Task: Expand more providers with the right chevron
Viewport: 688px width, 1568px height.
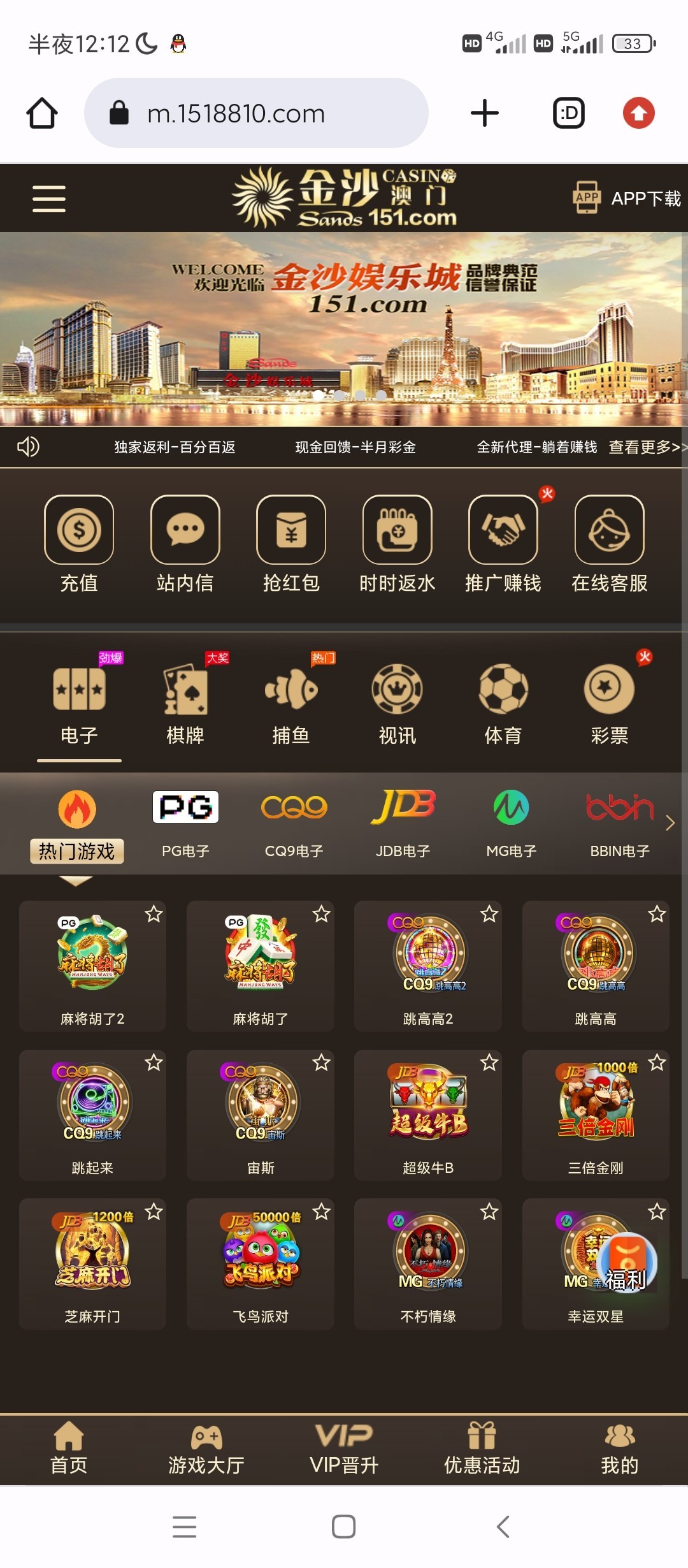Action: tap(670, 823)
